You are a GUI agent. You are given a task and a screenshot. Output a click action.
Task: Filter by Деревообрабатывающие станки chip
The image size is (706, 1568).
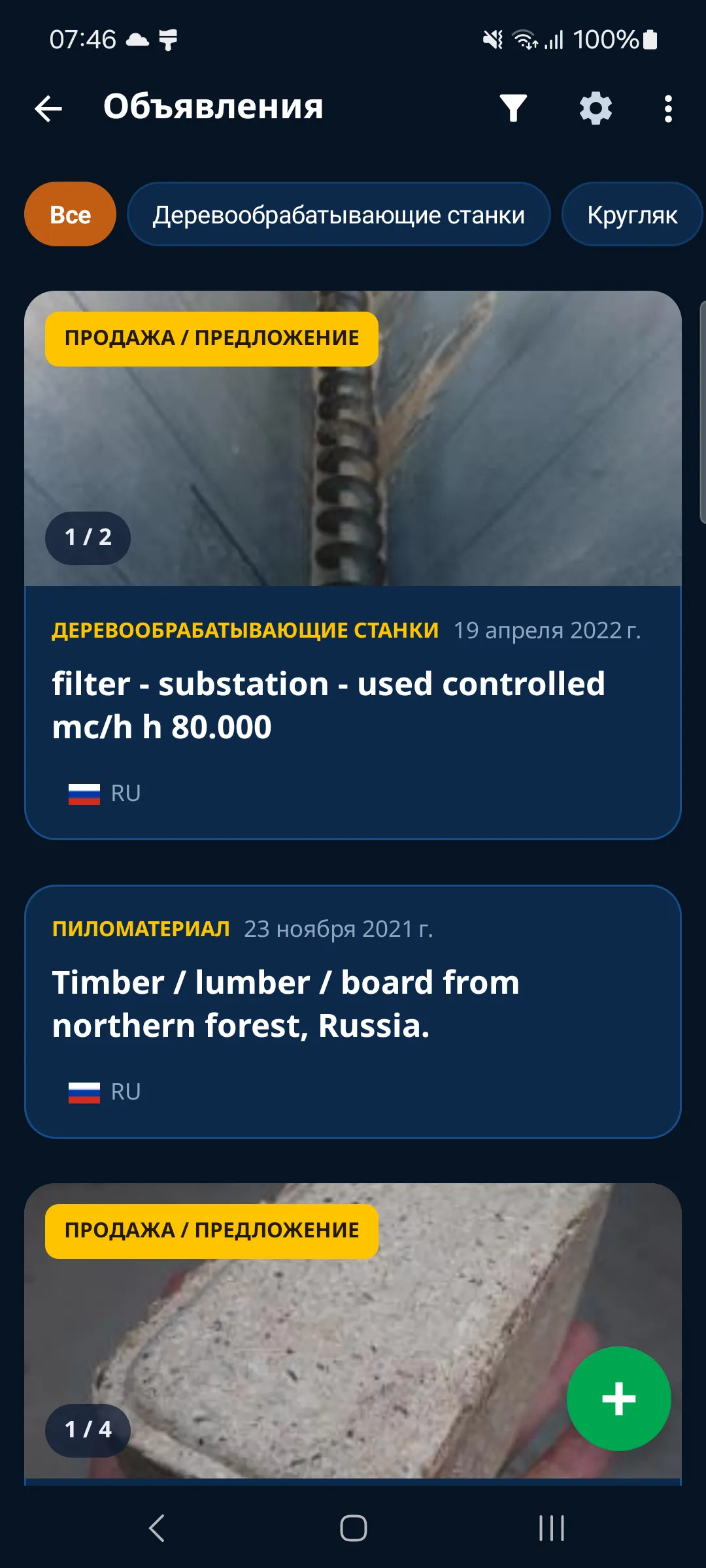[x=339, y=214]
